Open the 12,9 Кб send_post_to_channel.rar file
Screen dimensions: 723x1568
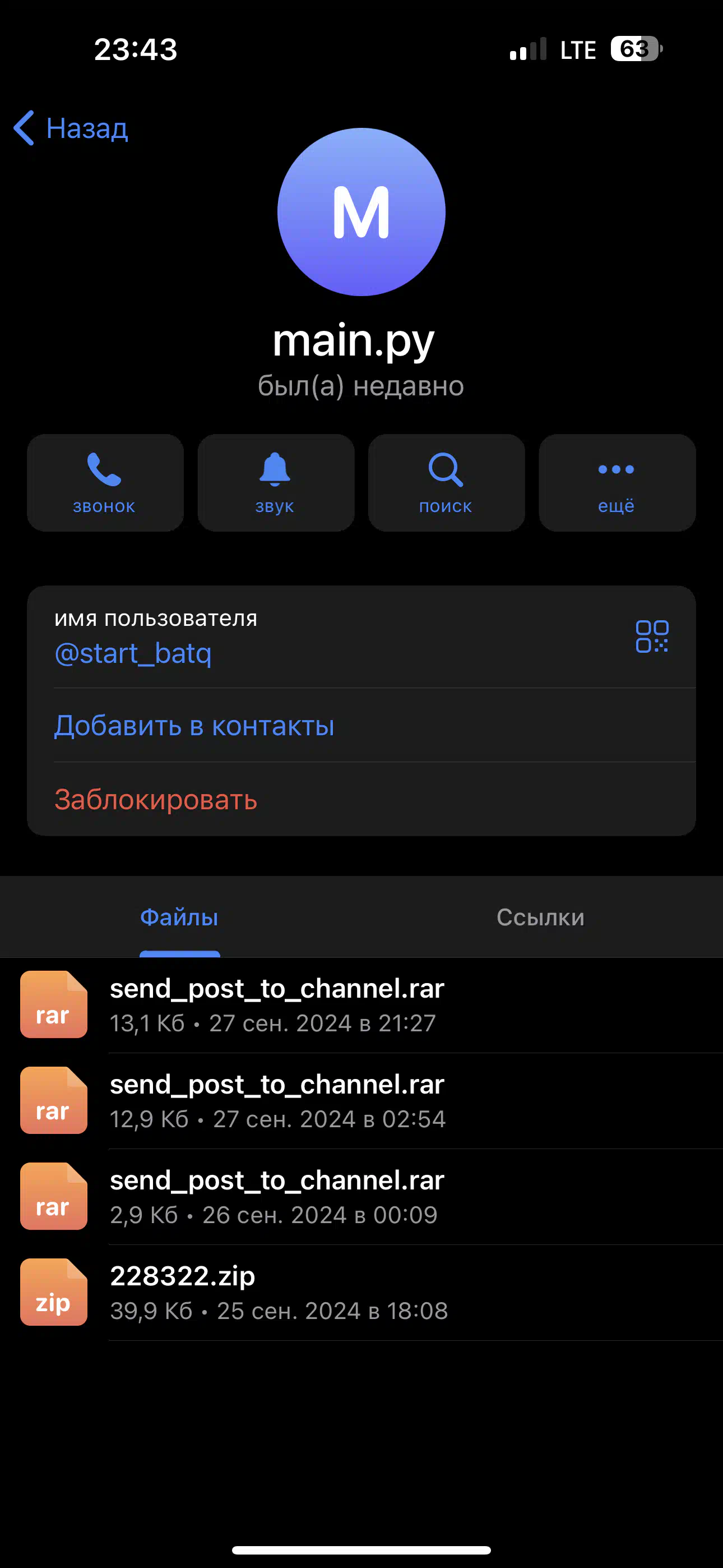click(361, 1101)
